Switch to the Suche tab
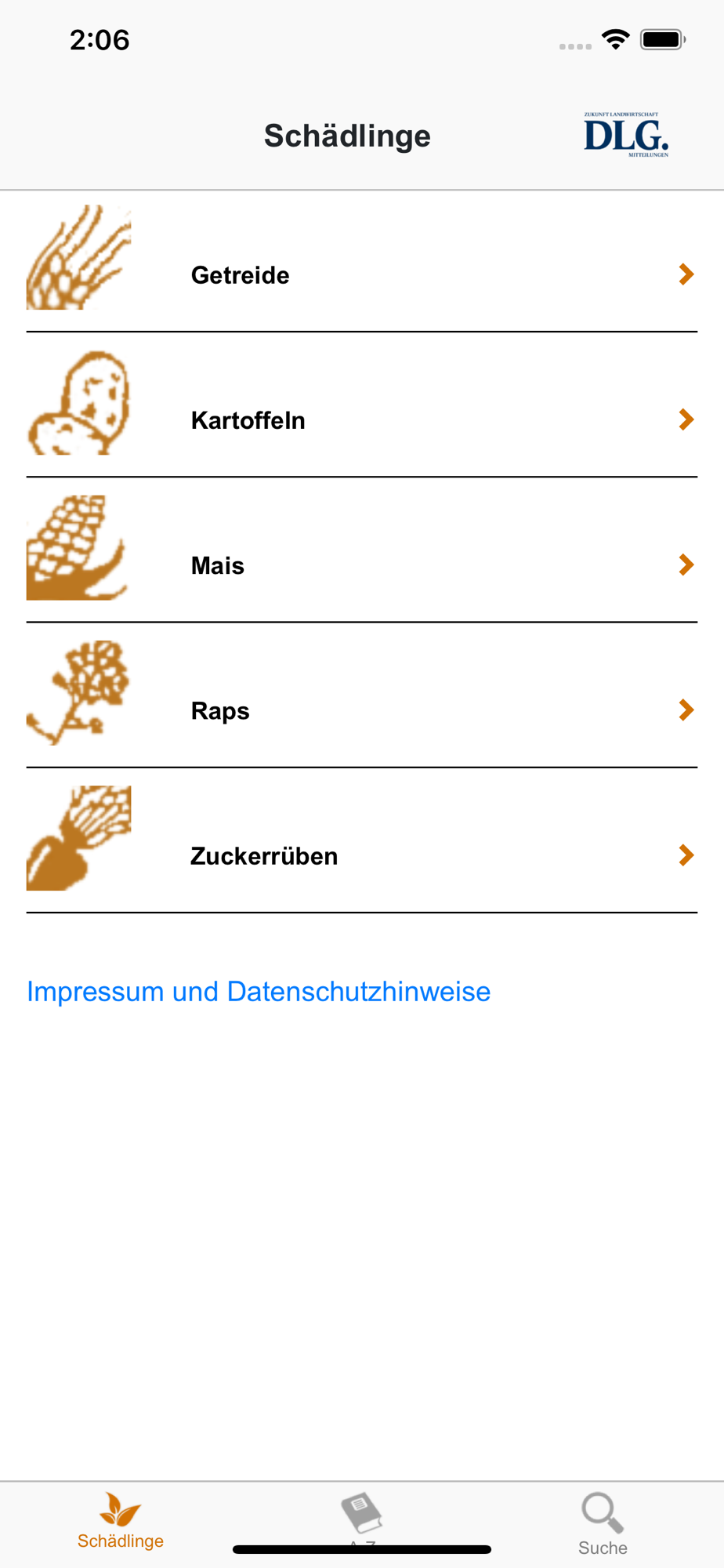Image resolution: width=724 pixels, height=1568 pixels. coord(603,1524)
